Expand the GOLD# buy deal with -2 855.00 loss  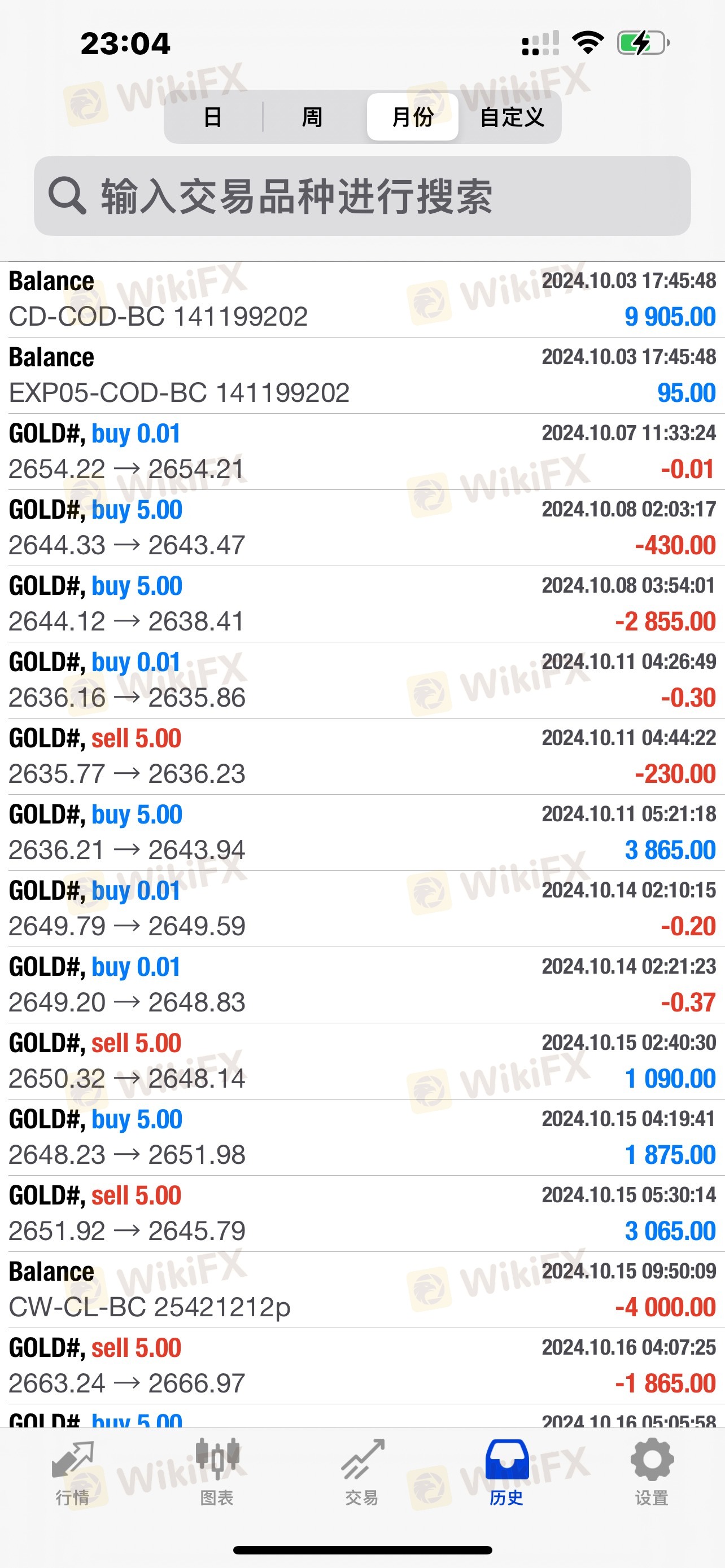pyautogui.click(x=362, y=604)
